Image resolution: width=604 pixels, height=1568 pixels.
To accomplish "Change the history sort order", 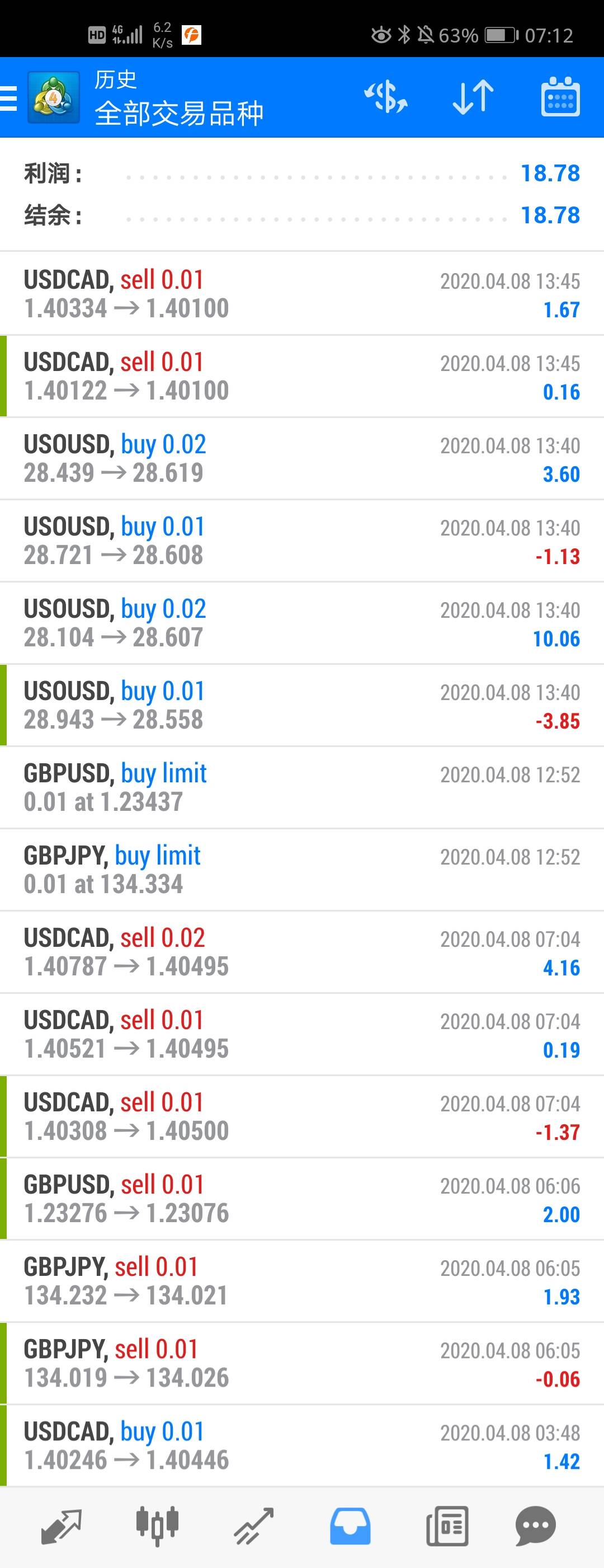I will pyautogui.click(x=473, y=97).
